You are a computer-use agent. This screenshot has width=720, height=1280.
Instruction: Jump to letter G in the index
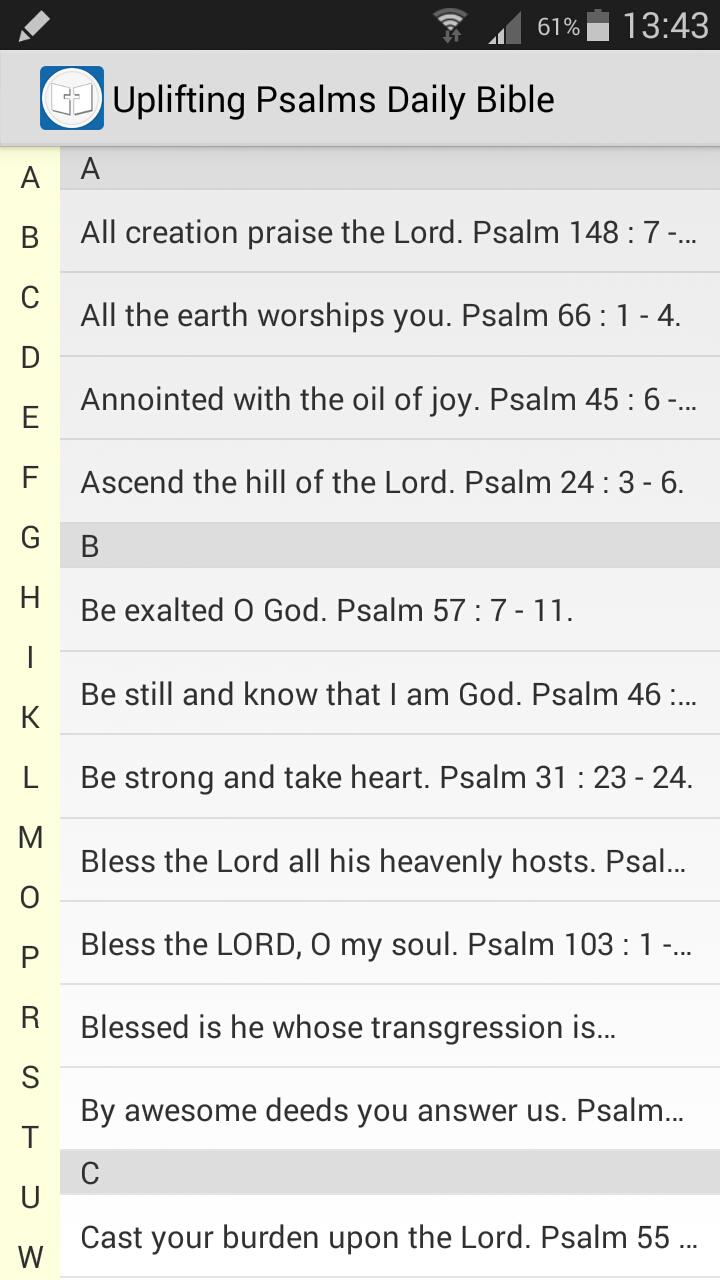pyautogui.click(x=30, y=538)
